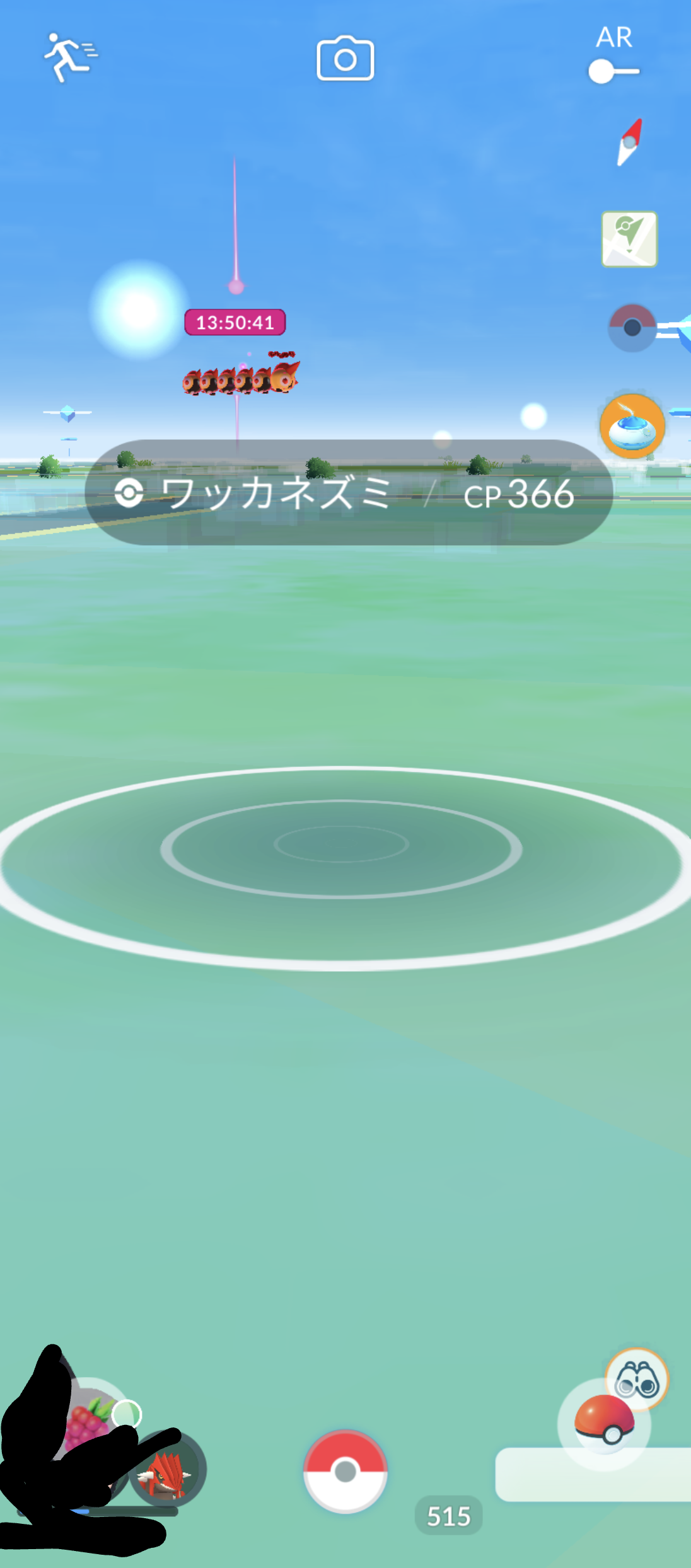Open the Poké Ball type selector
Screen dimensions: 691x1568
point(603,1423)
